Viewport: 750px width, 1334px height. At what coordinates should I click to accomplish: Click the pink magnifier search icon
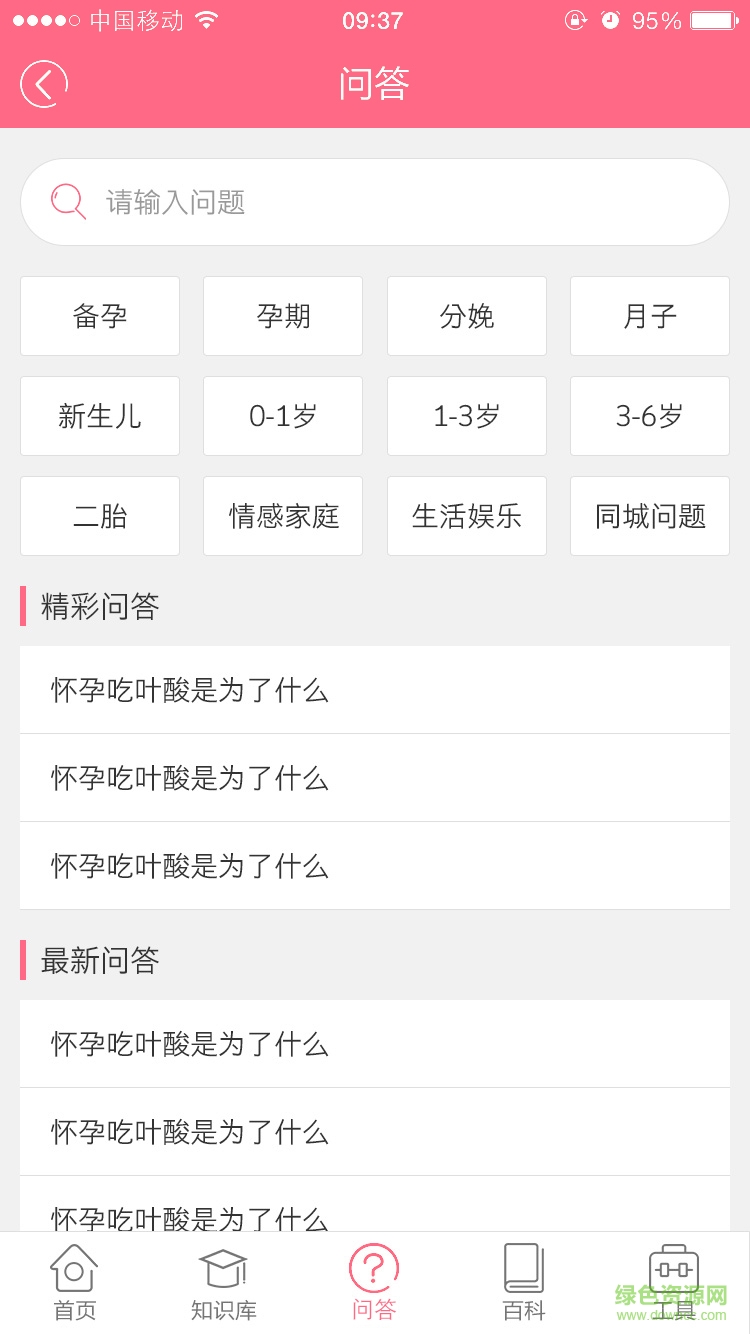[x=66, y=201]
